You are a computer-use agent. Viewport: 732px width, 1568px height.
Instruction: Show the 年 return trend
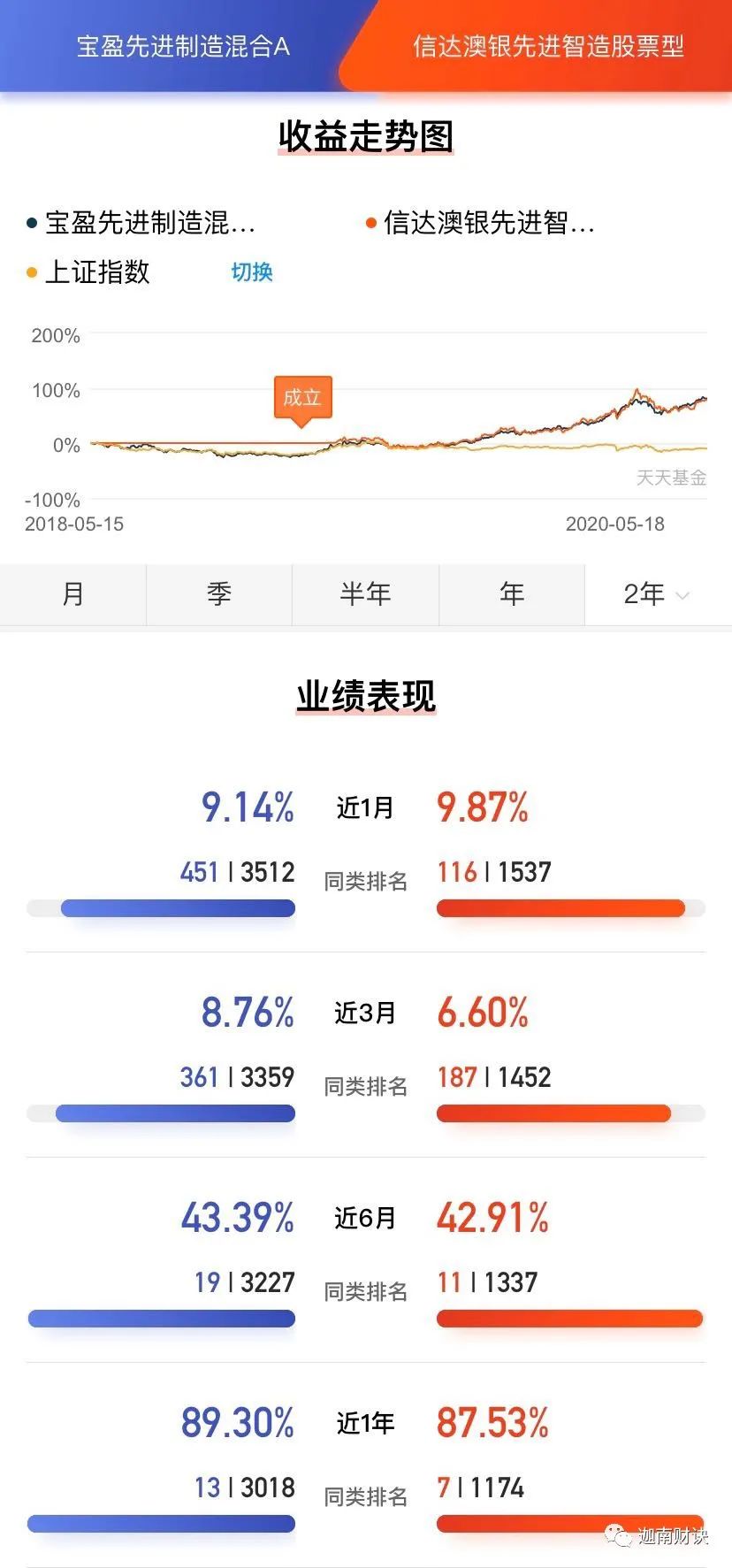(x=512, y=594)
